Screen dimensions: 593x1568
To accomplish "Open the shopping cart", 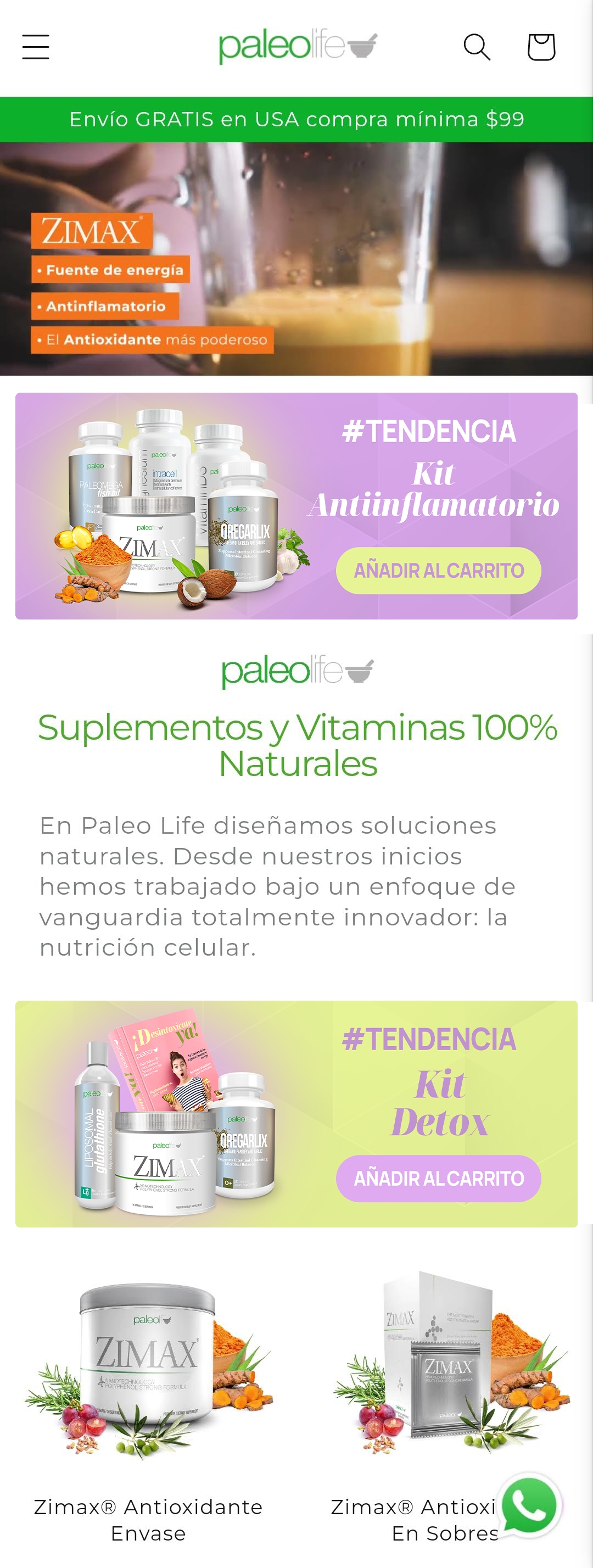I will pyautogui.click(x=541, y=47).
